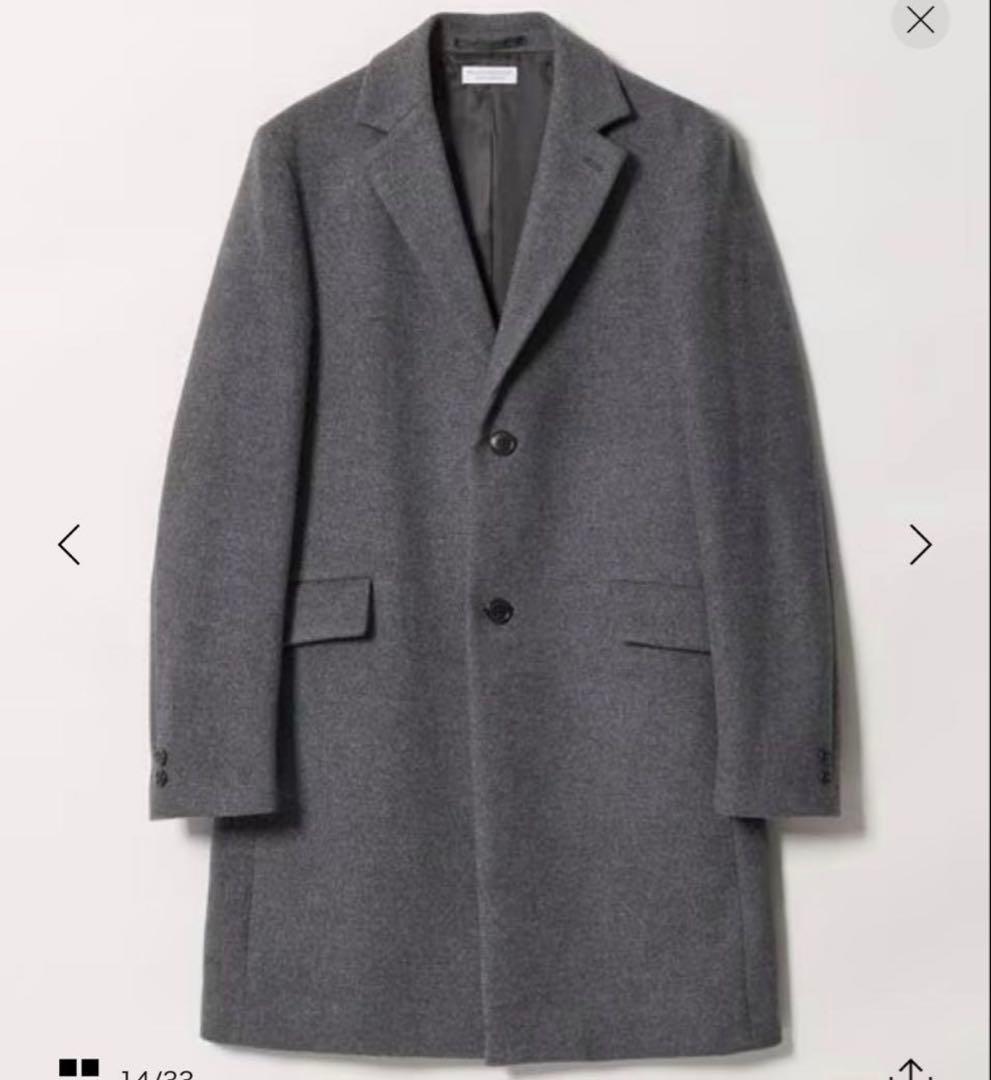Close the image viewer
Viewport: 991px width, 1080px height.
tap(920, 21)
